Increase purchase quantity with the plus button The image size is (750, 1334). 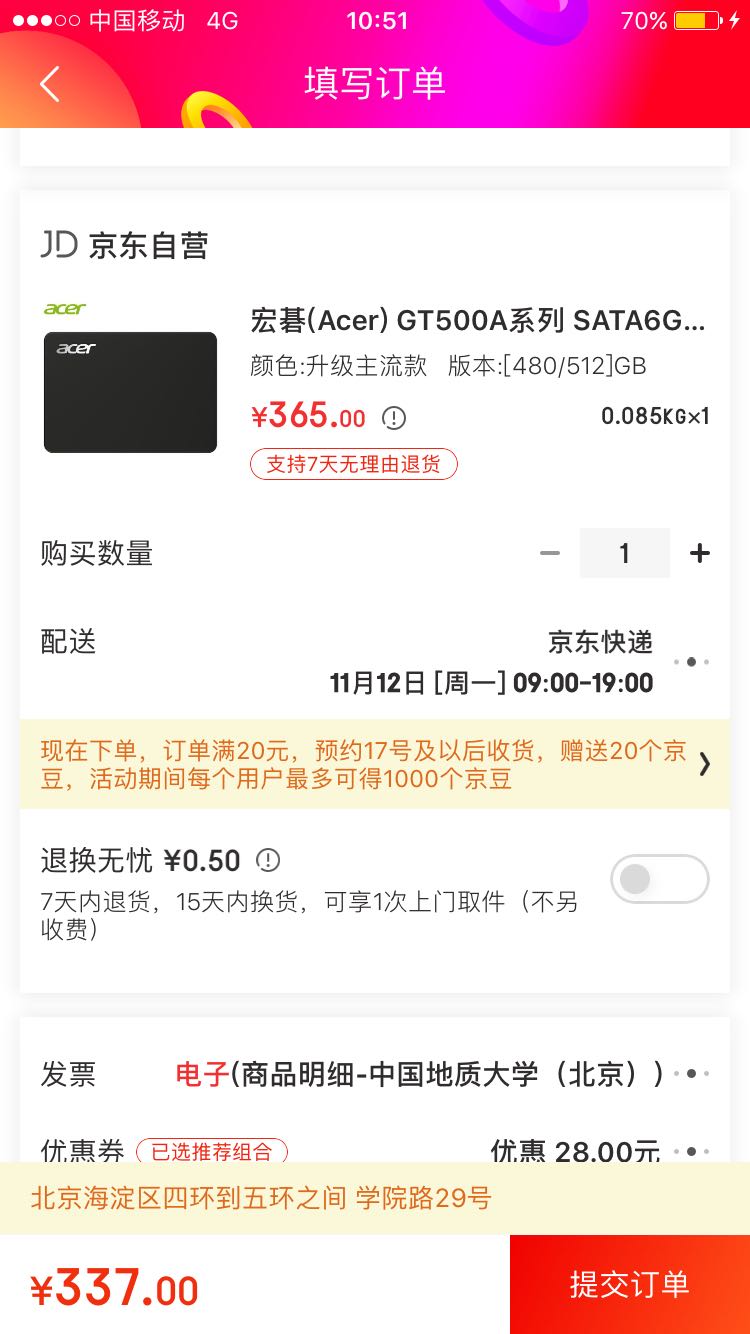698,552
